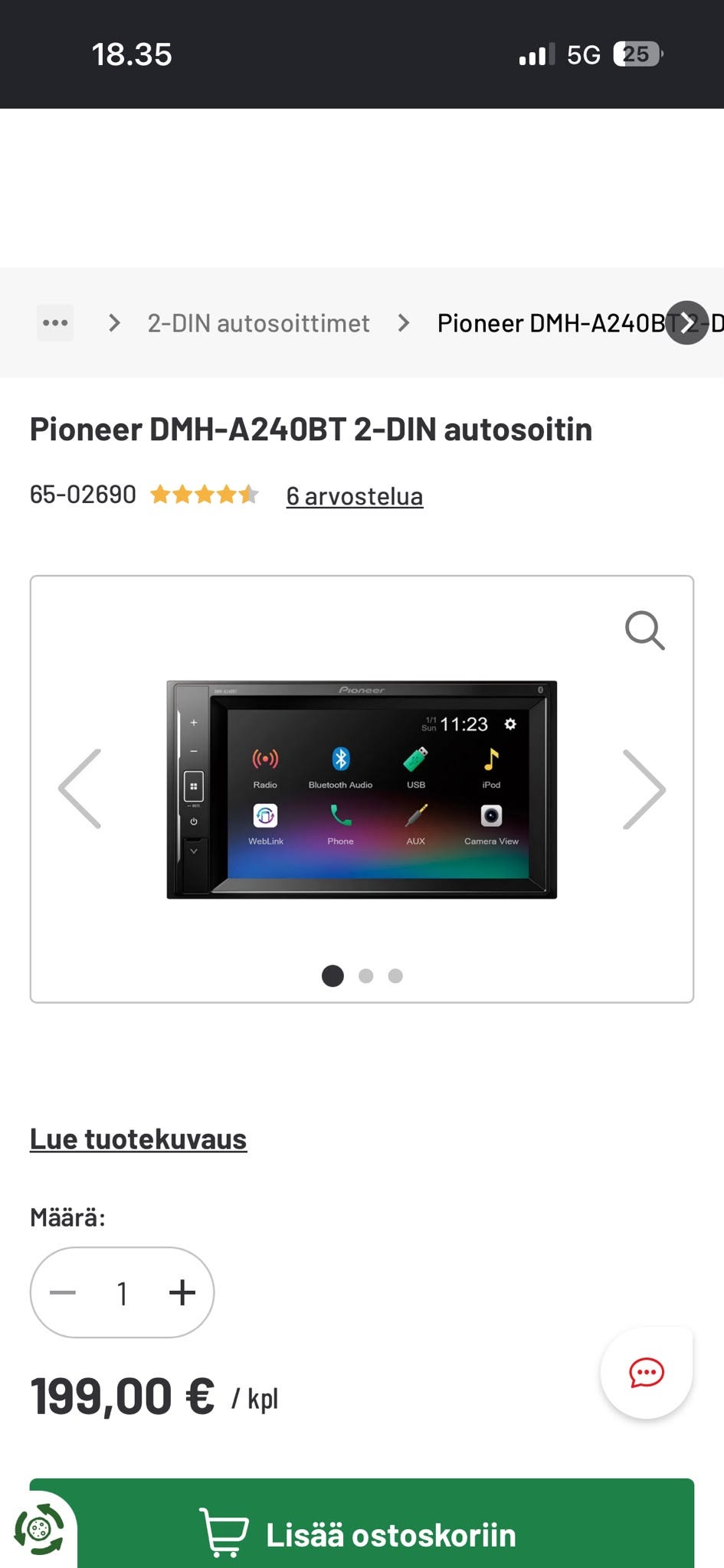The width and height of the screenshot is (724, 1568).
Task: Open the 2-DIN autosoittimet breadcrumb
Action: click(258, 323)
